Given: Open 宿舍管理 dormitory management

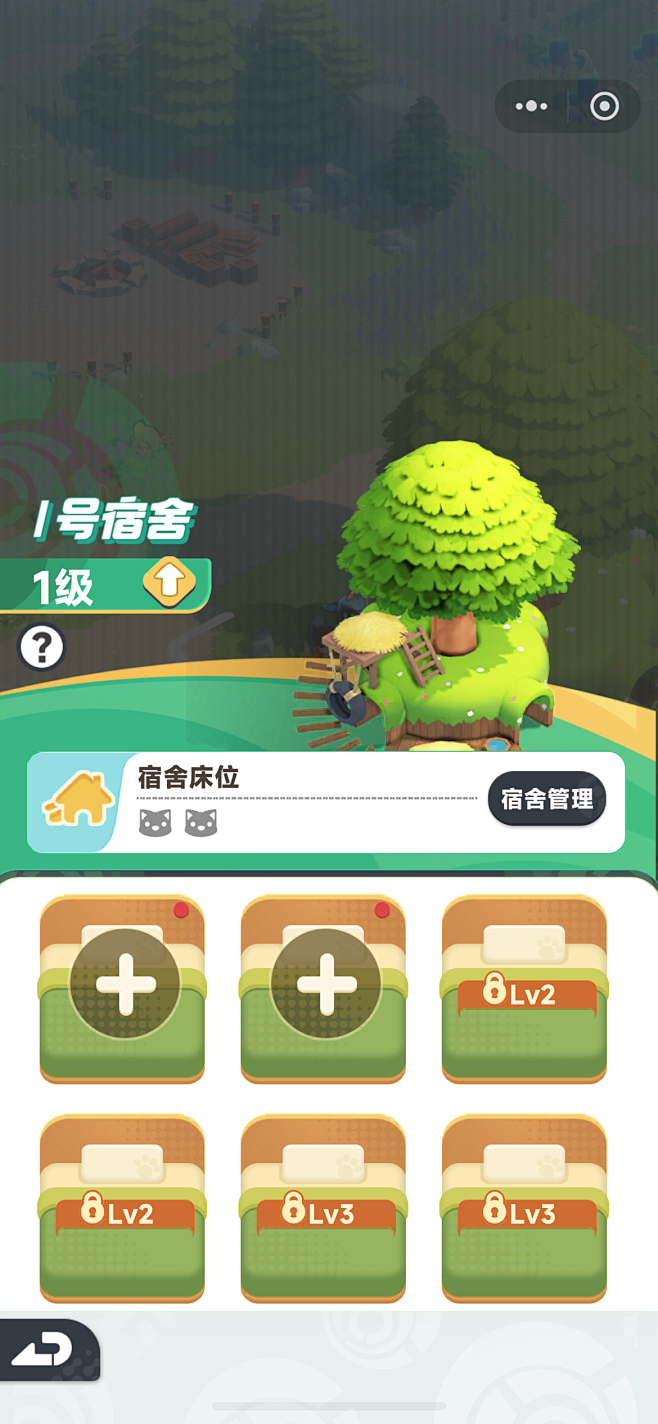Looking at the screenshot, I should [547, 799].
